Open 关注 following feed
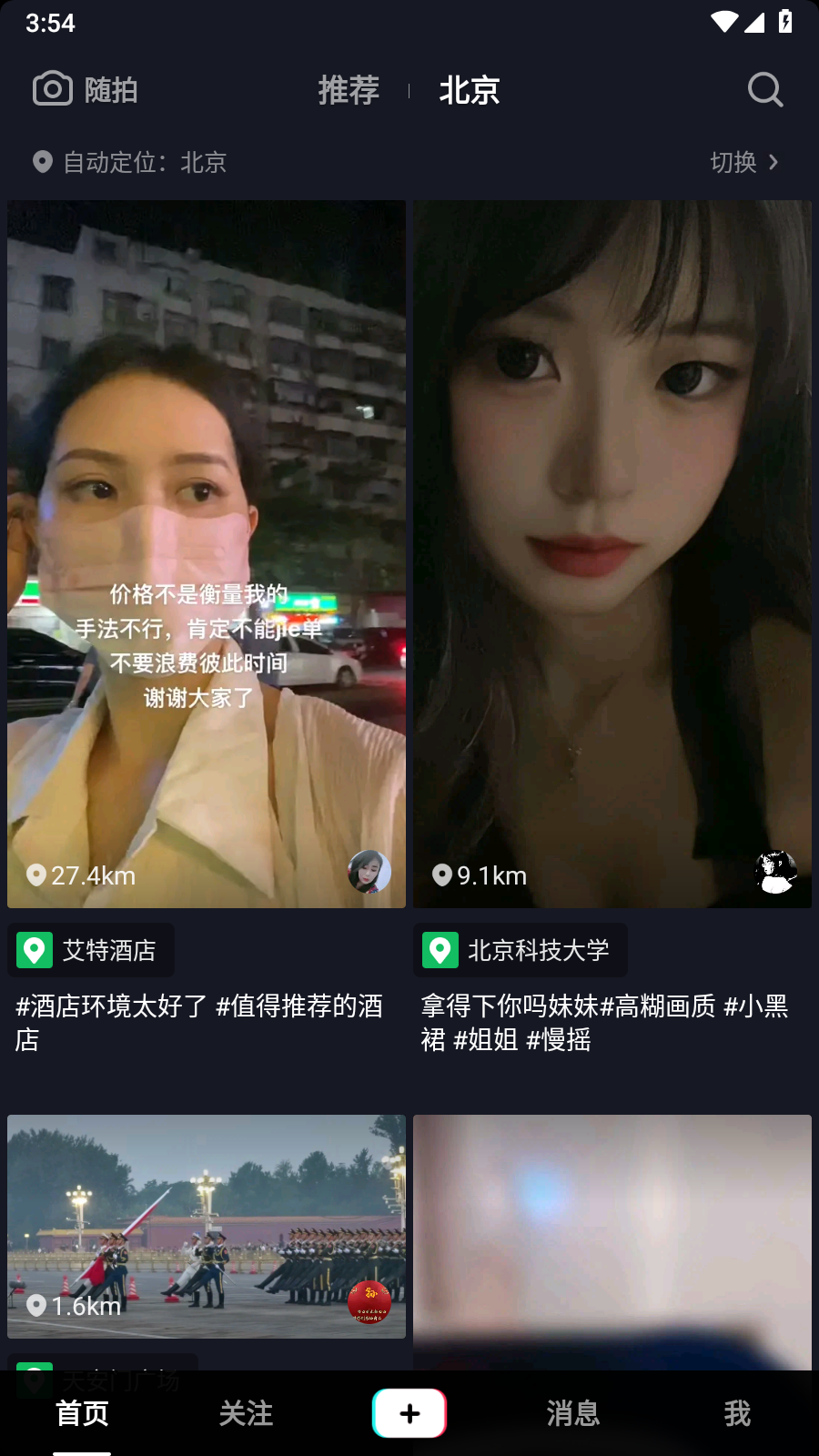 coord(246,1412)
